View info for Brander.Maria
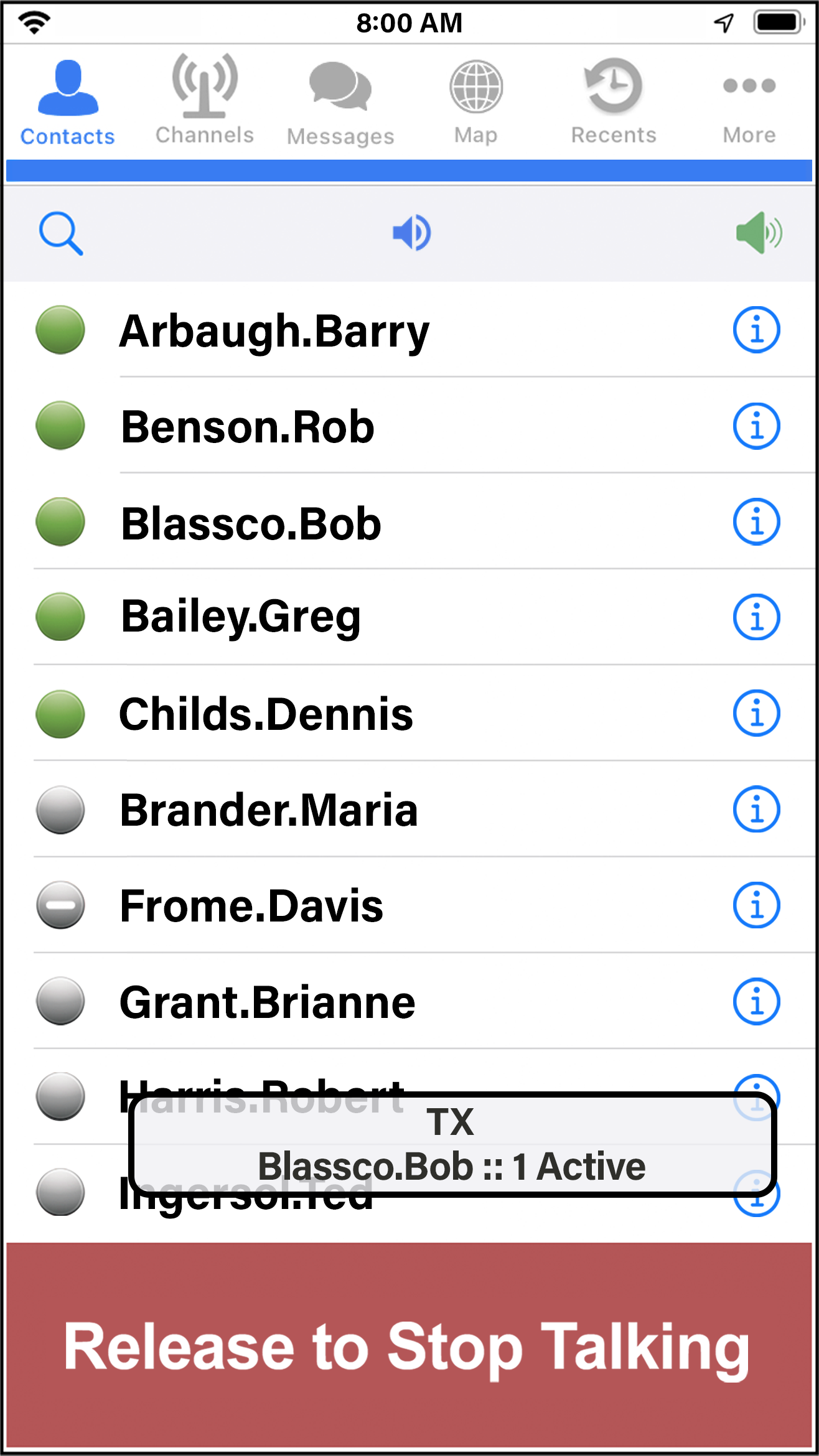The width and height of the screenshot is (819, 1456). click(756, 810)
